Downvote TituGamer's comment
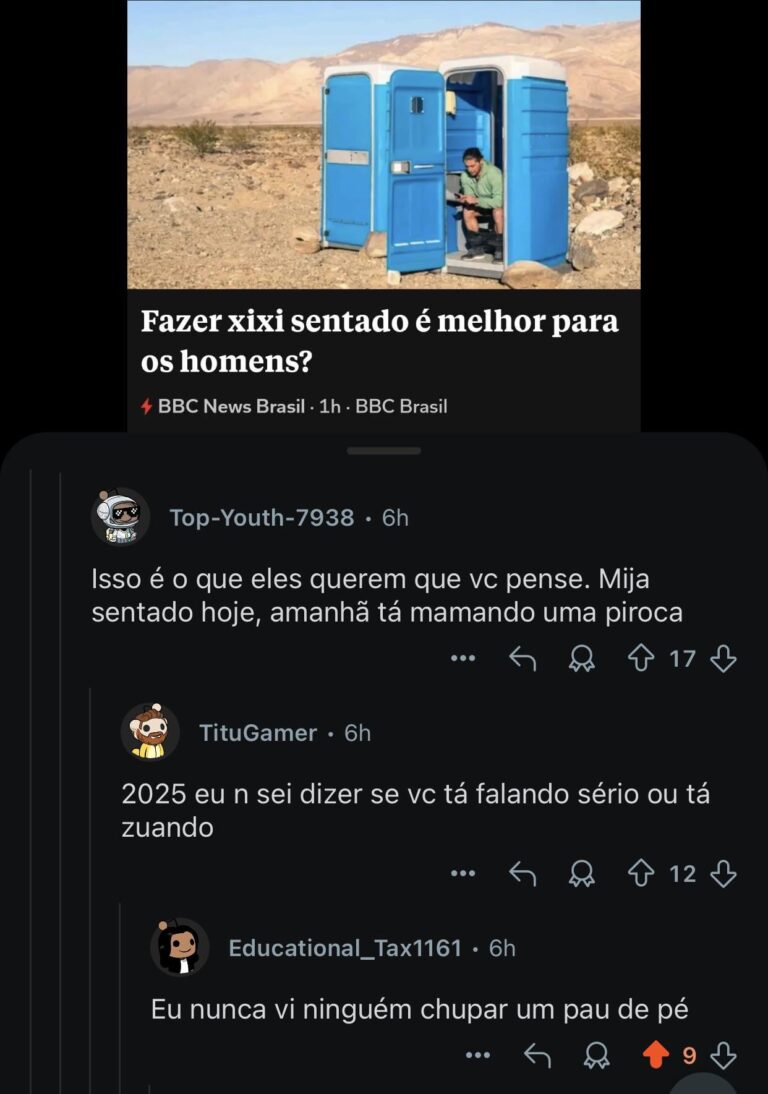The width and height of the screenshot is (768, 1094). pyautogui.click(x=722, y=874)
